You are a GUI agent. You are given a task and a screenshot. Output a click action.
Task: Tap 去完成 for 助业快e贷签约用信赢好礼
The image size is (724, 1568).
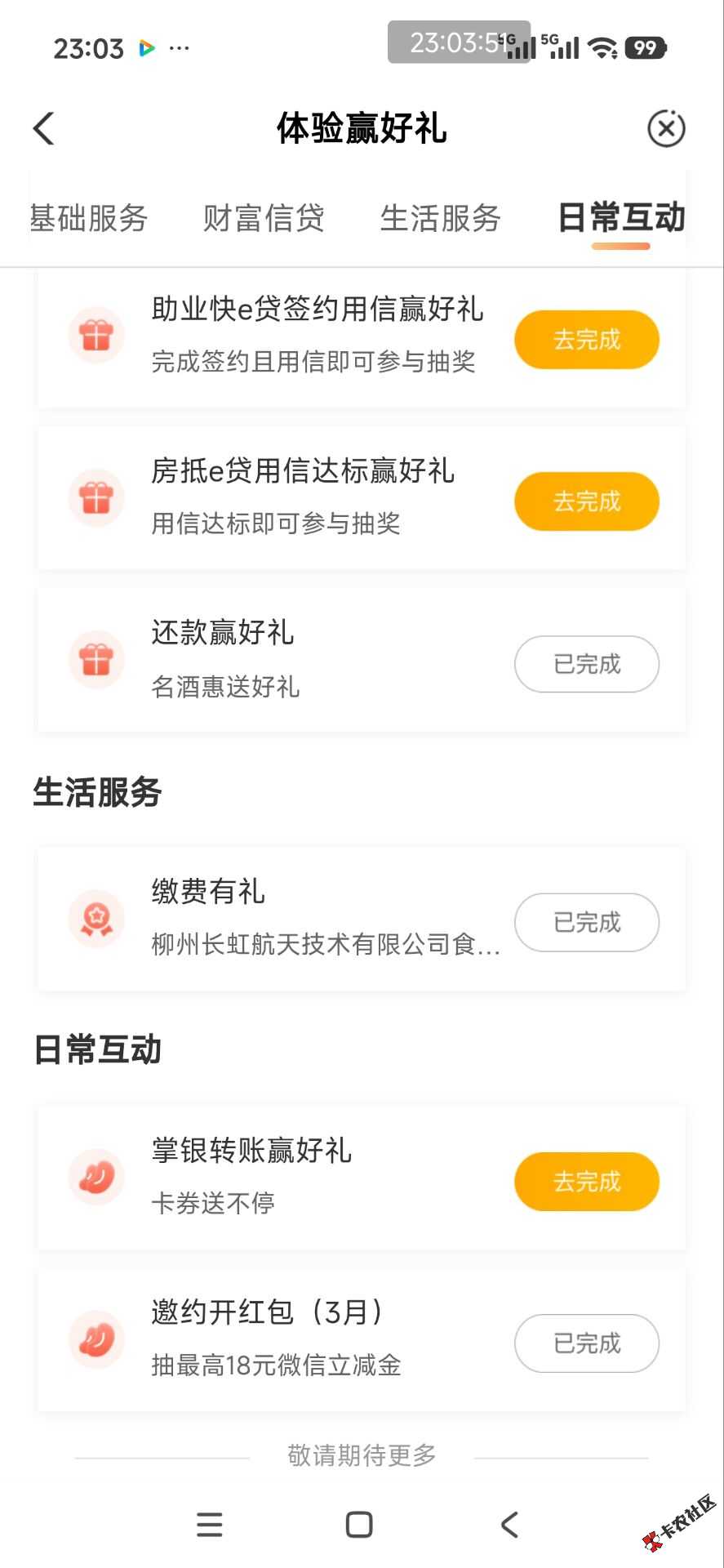point(586,339)
